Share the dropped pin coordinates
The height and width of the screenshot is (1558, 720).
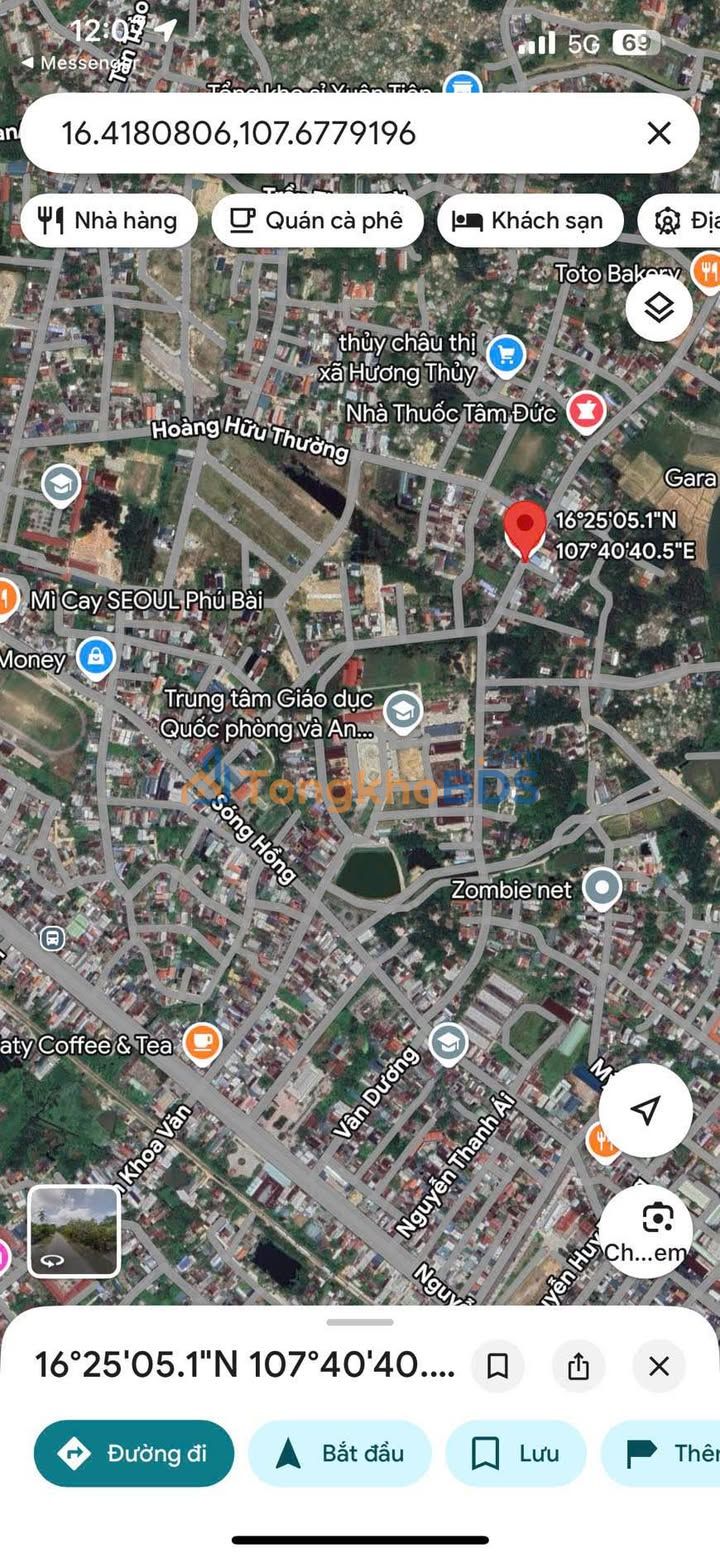coord(578,1366)
